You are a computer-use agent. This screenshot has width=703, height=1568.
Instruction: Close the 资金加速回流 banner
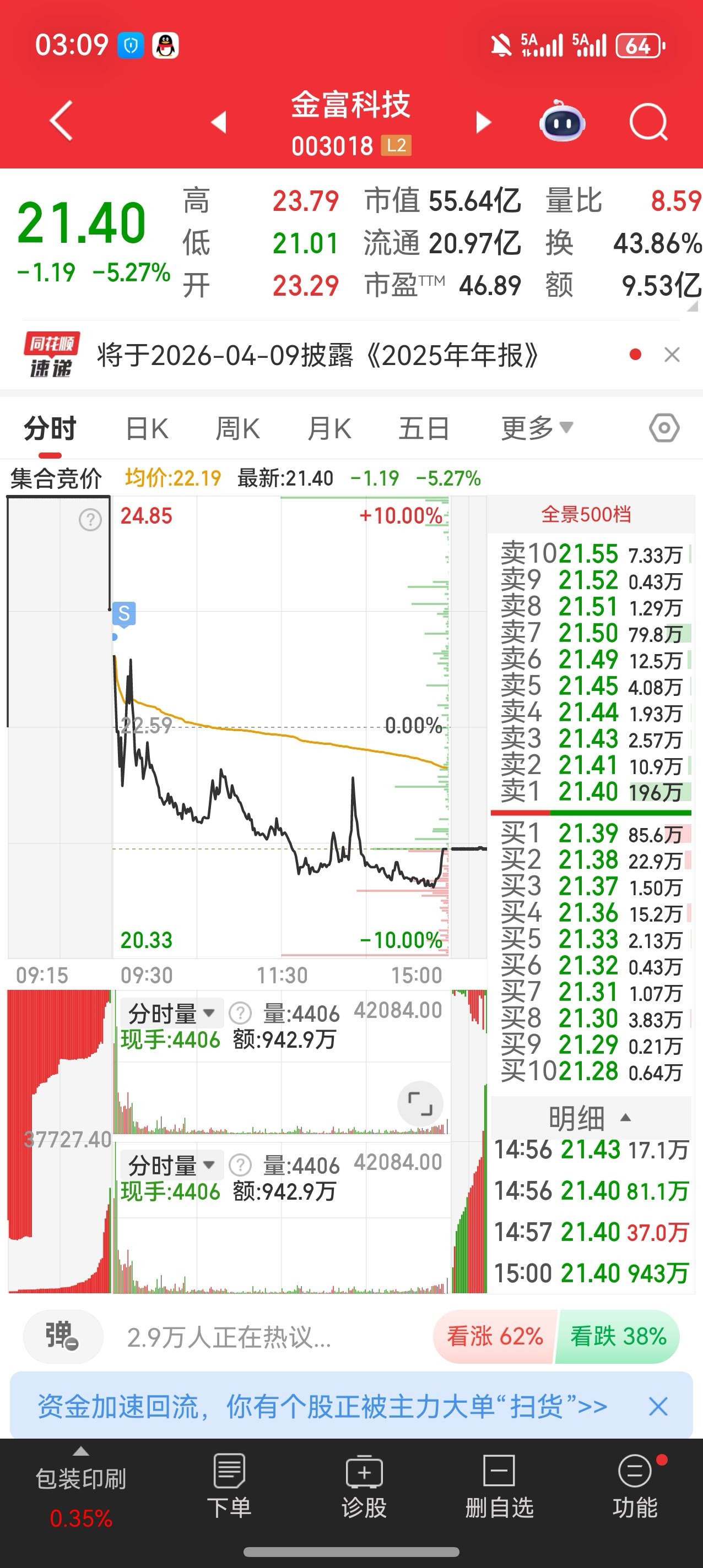(658, 1407)
